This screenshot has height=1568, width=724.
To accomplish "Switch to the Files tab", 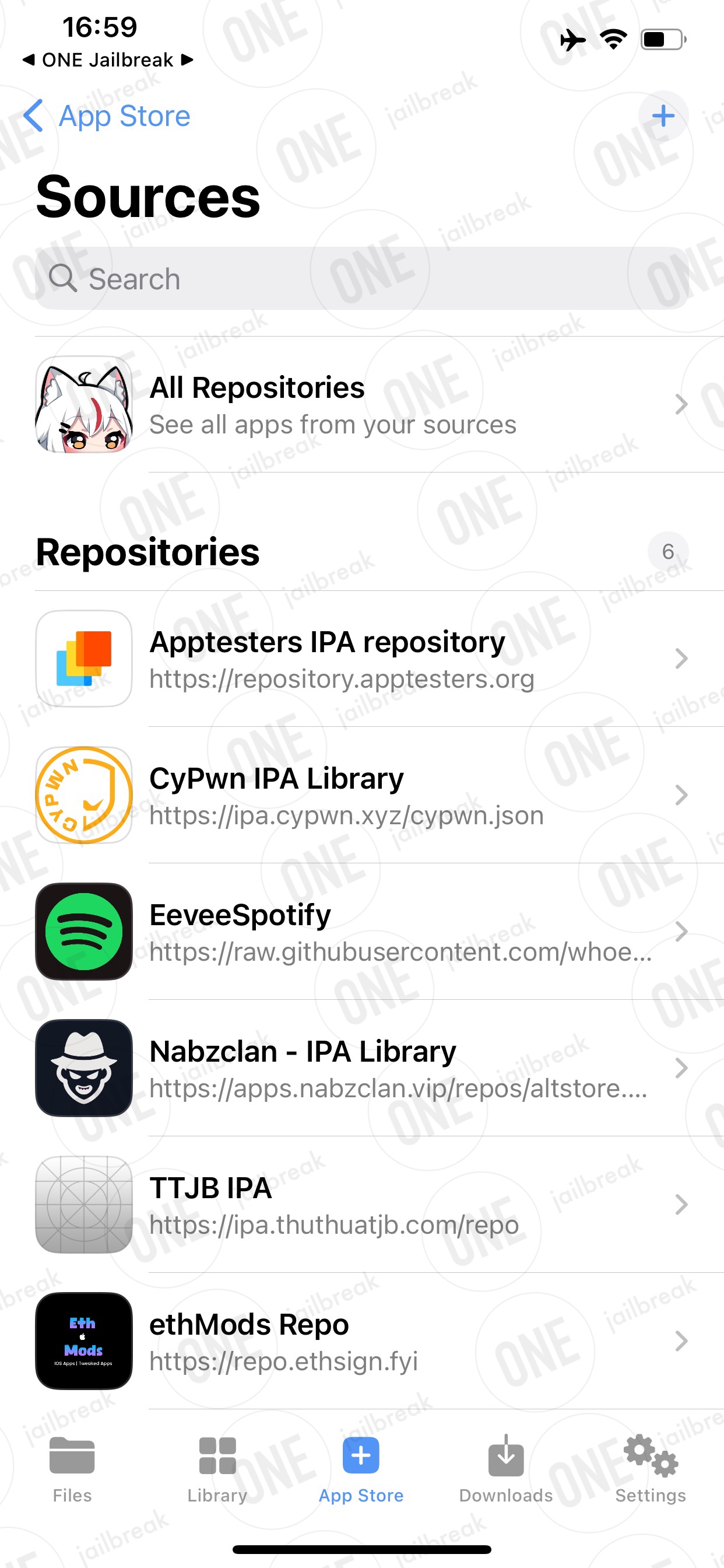I will 72,1469.
